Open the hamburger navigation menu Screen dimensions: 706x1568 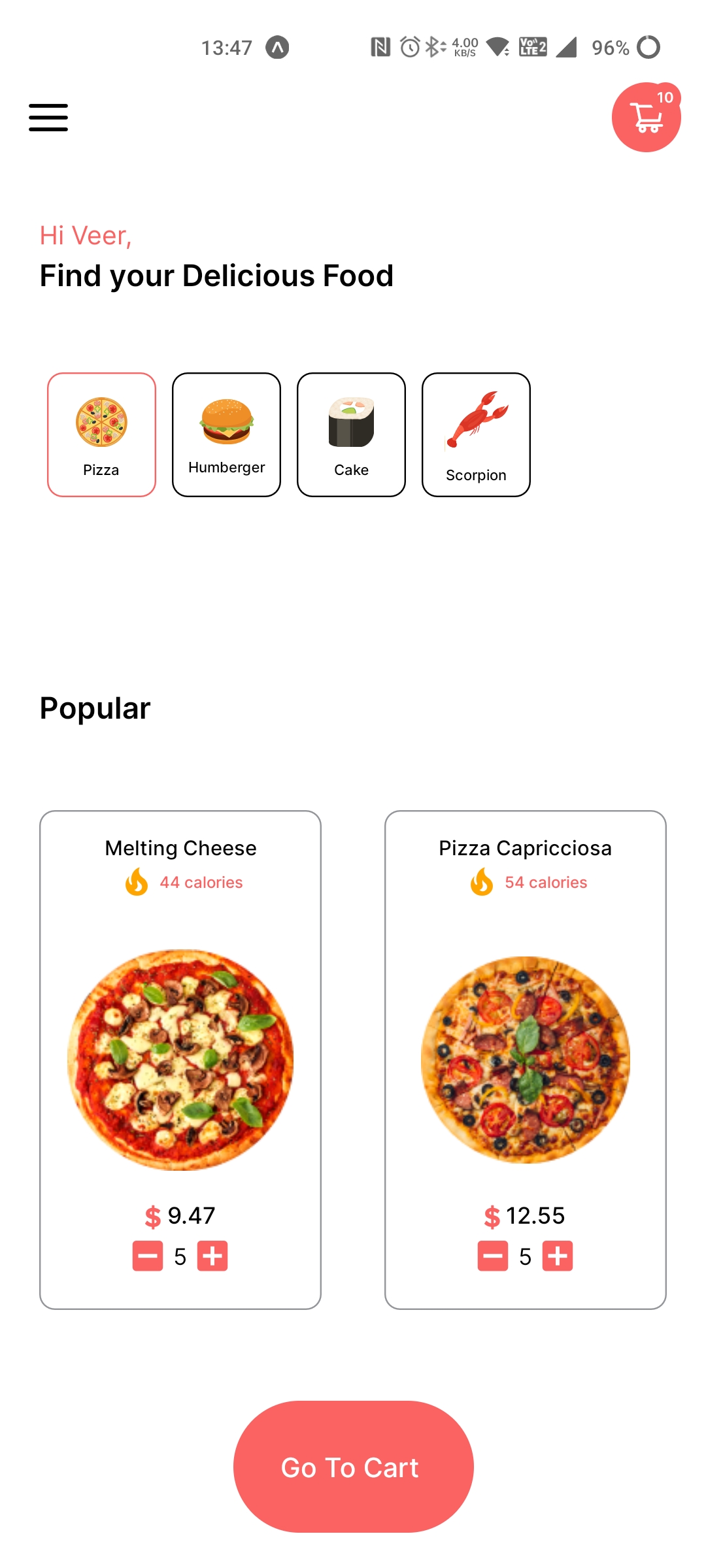coord(48,118)
